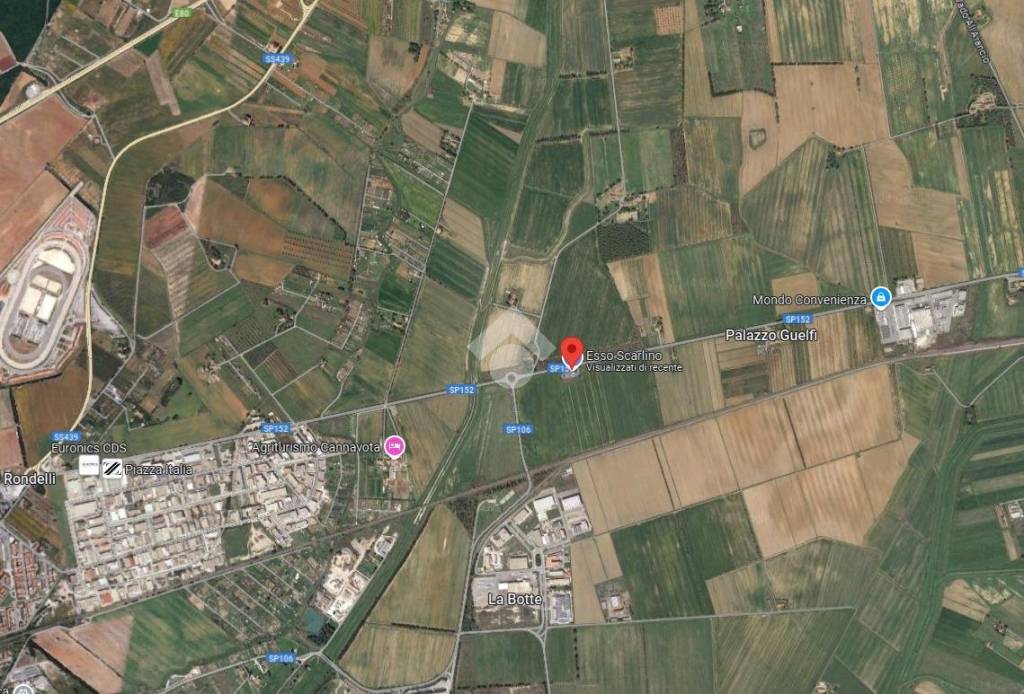Select the Piazza Italia store marker
Image resolution: width=1024 pixels, height=694 pixels.
click(x=112, y=467)
